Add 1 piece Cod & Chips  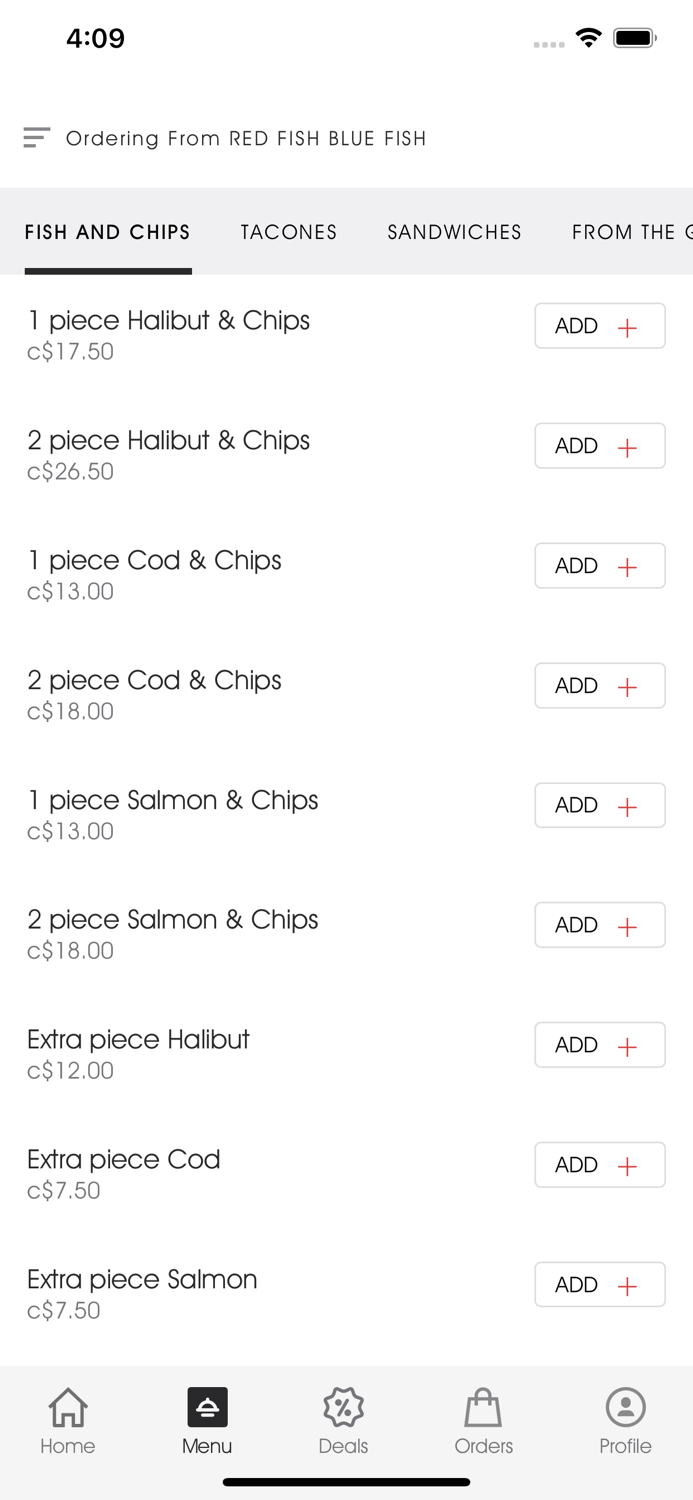[x=599, y=566]
